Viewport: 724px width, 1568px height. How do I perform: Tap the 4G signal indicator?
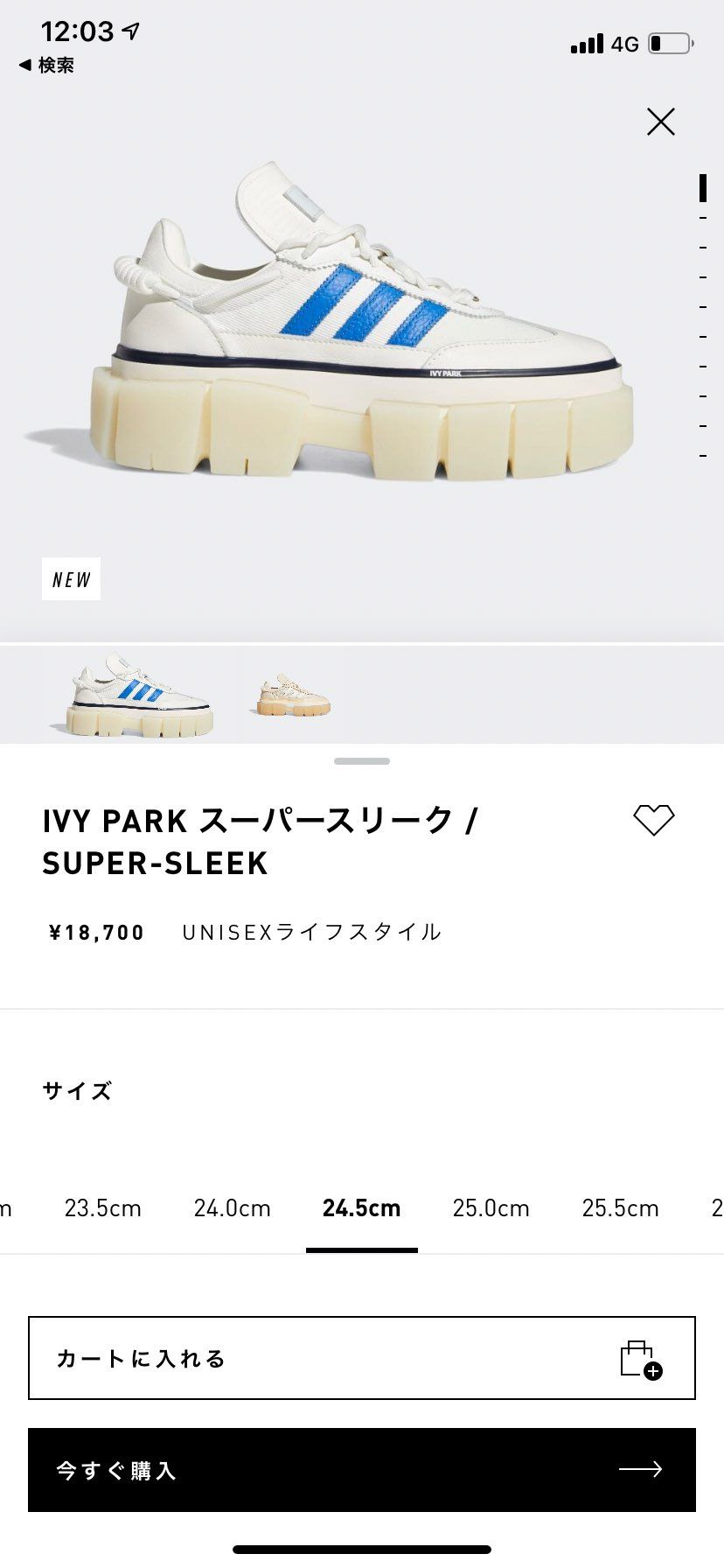point(623,43)
